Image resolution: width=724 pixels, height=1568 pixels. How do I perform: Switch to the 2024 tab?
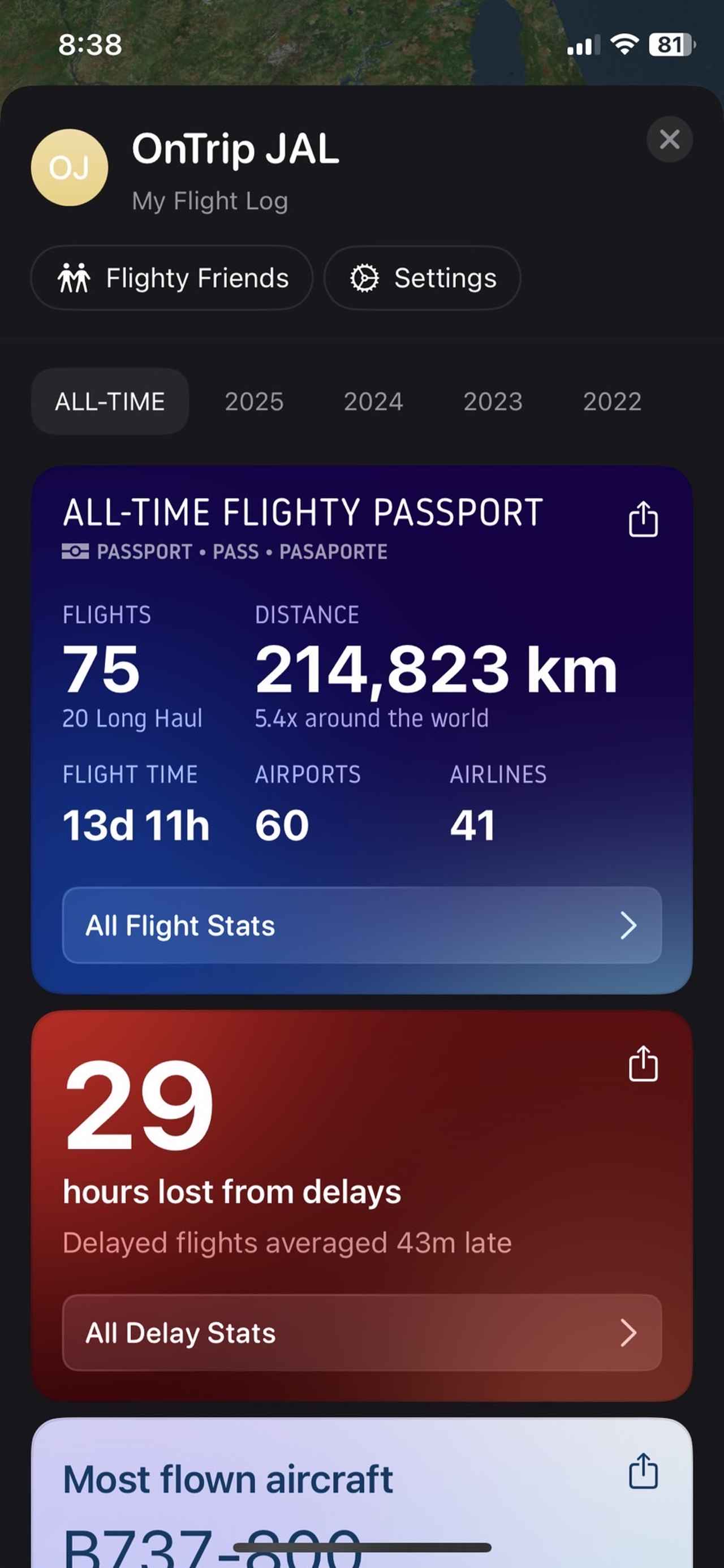tap(372, 401)
